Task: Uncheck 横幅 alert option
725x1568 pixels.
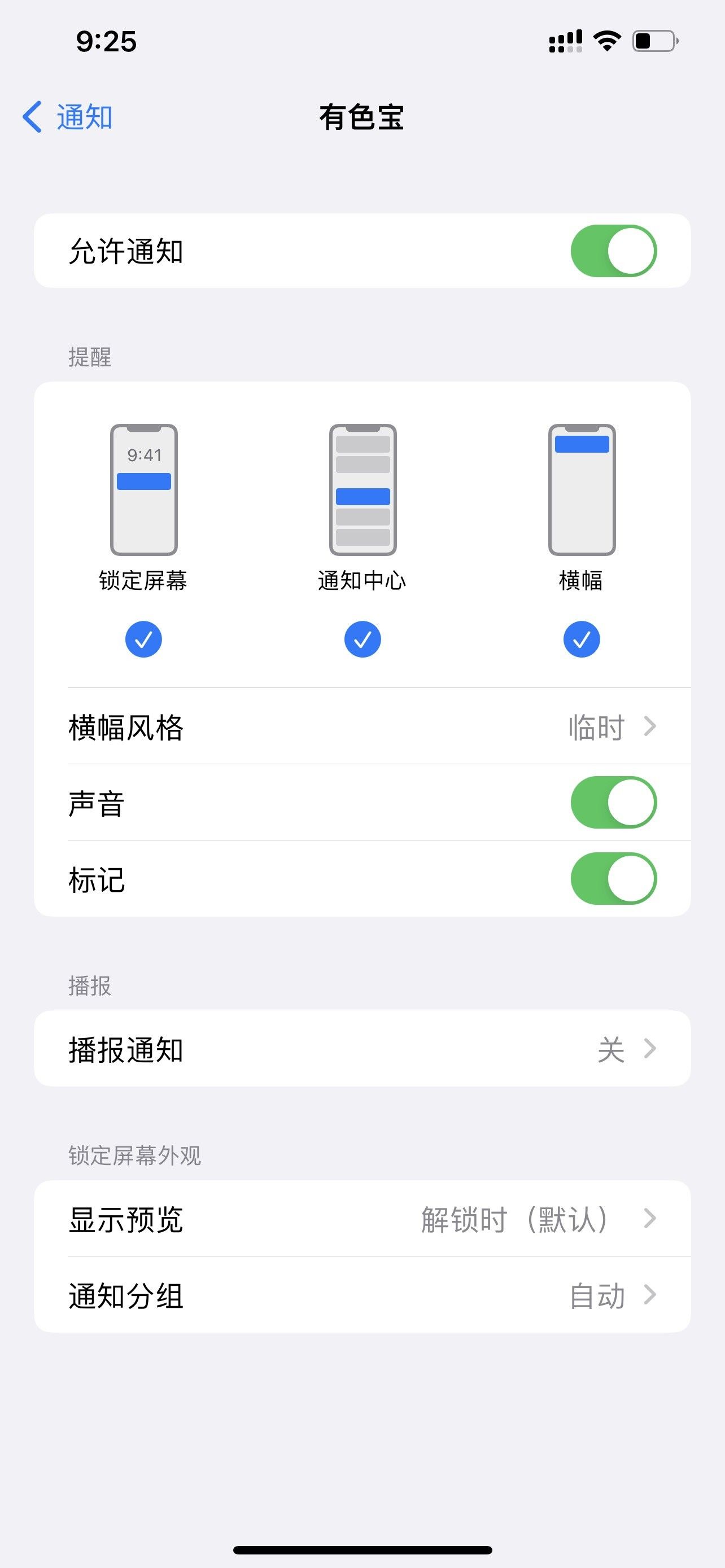Action: pos(582,639)
